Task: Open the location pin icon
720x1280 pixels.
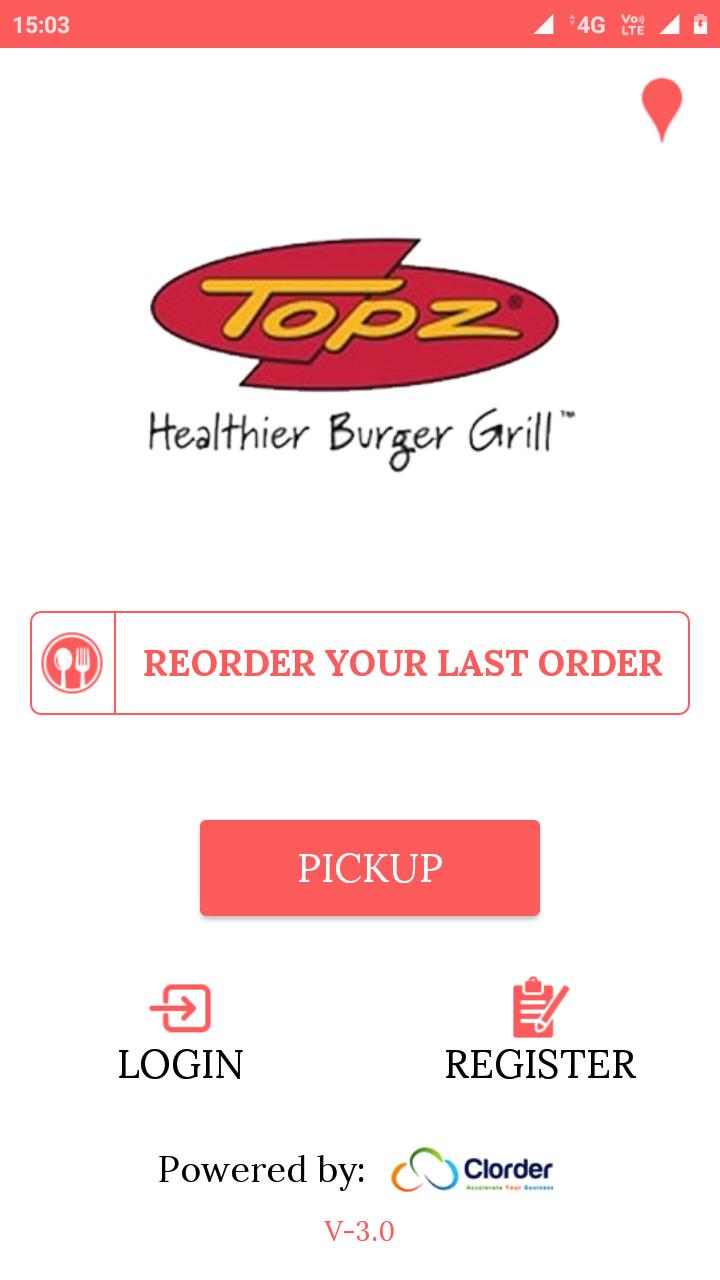Action: [x=661, y=109]
